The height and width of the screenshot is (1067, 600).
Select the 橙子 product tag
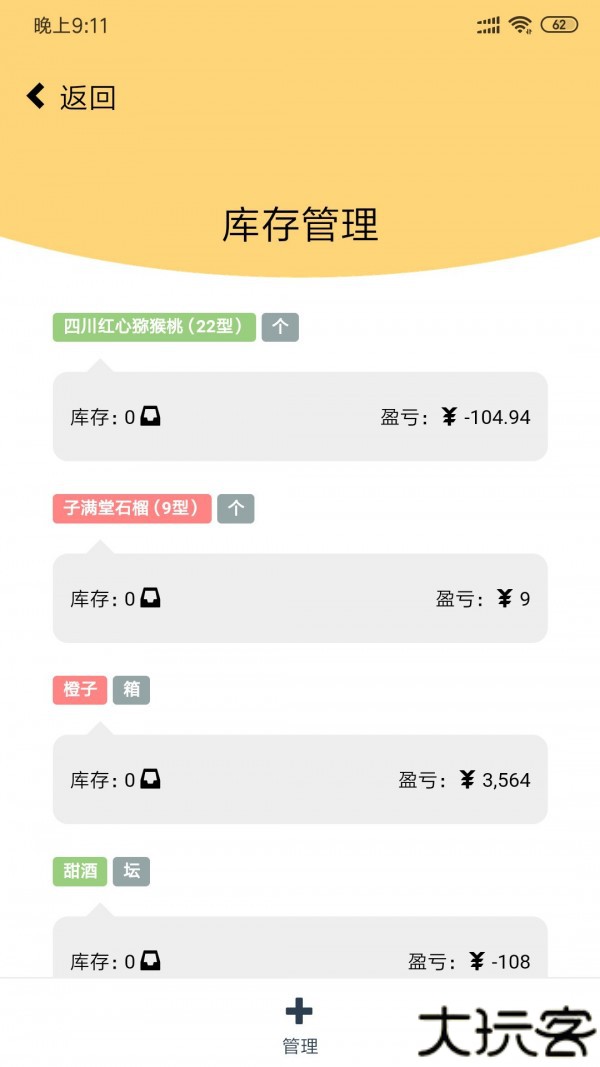[x=80, y=690]
